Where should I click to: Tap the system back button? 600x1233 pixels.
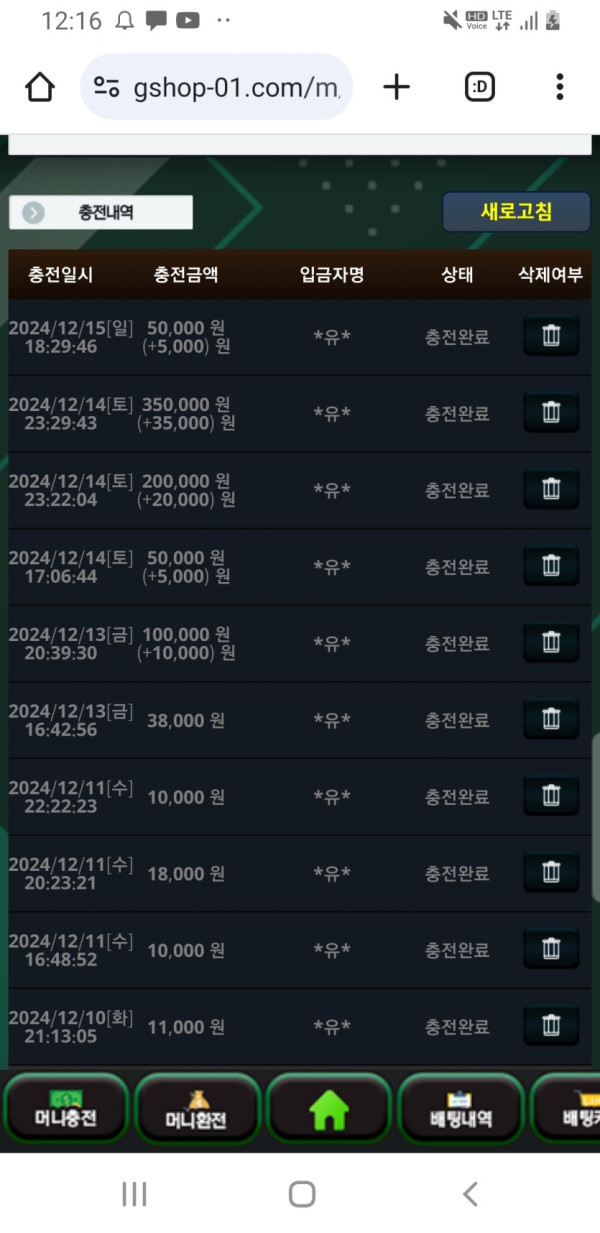(x=469, y=1193)
